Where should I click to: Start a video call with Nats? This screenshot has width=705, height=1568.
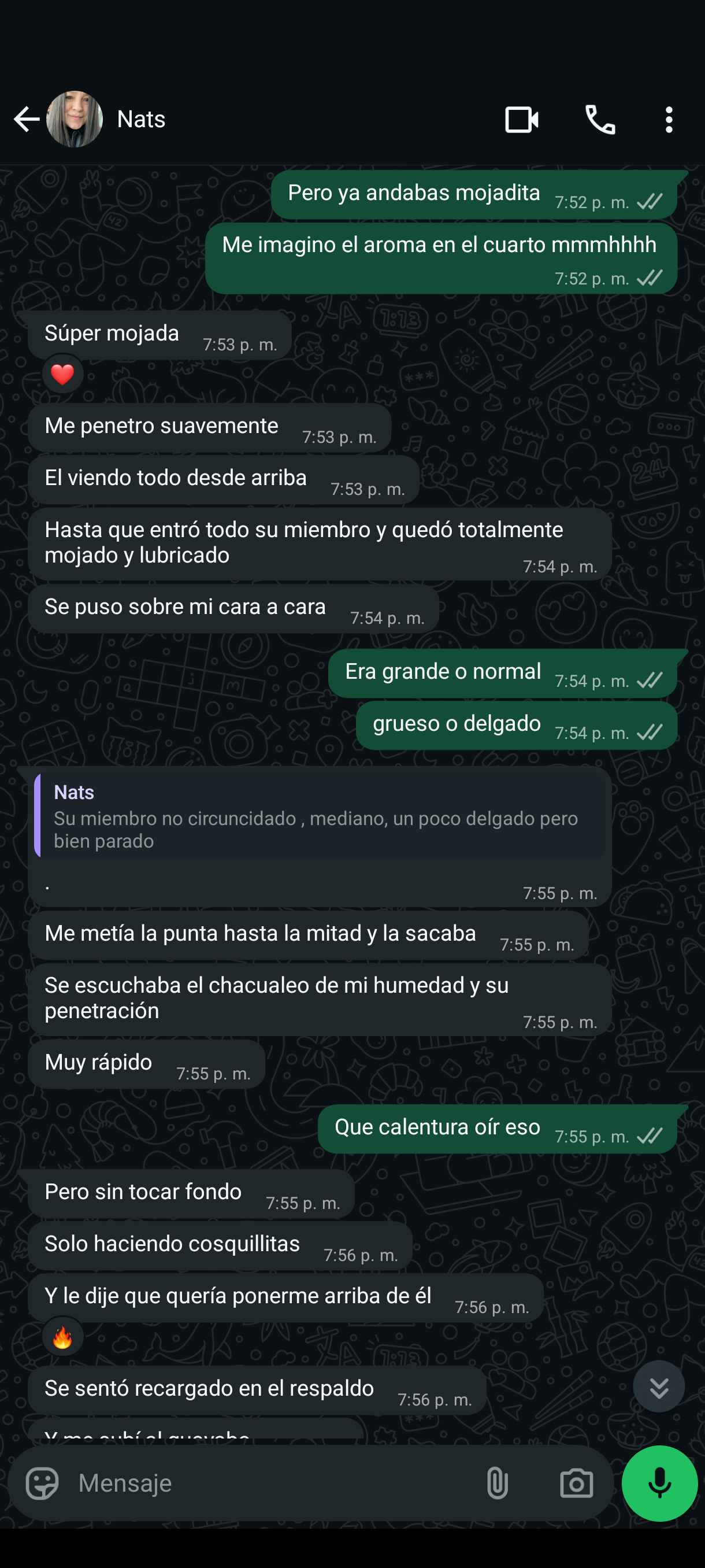tap(521, 119)
